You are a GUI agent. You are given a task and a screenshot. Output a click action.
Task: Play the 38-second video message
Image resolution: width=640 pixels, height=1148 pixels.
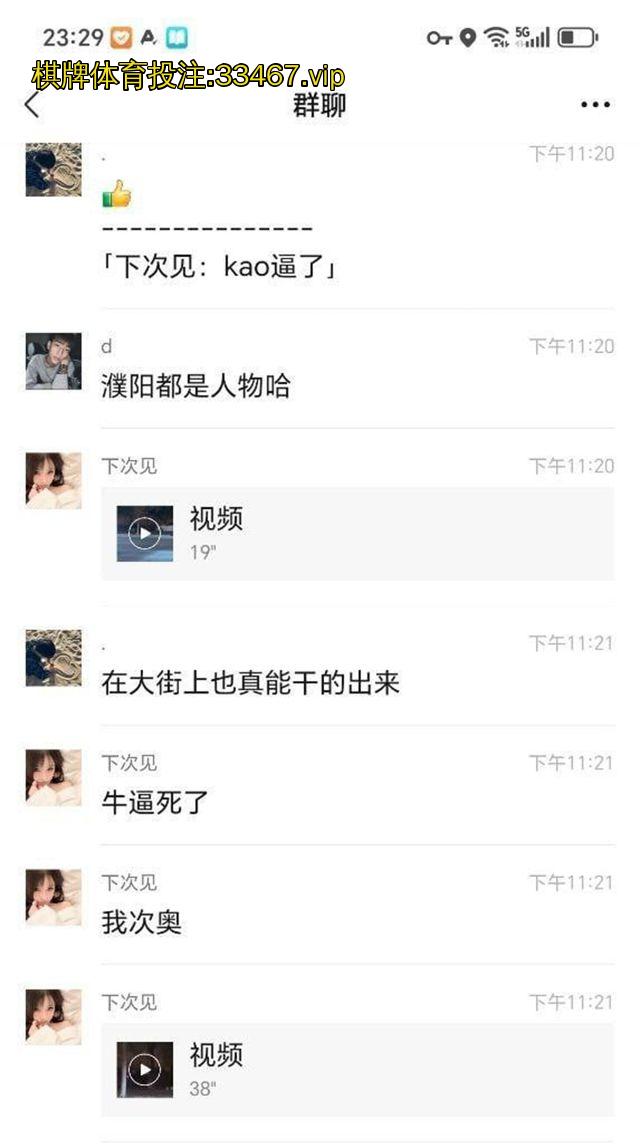point(145,1069)
